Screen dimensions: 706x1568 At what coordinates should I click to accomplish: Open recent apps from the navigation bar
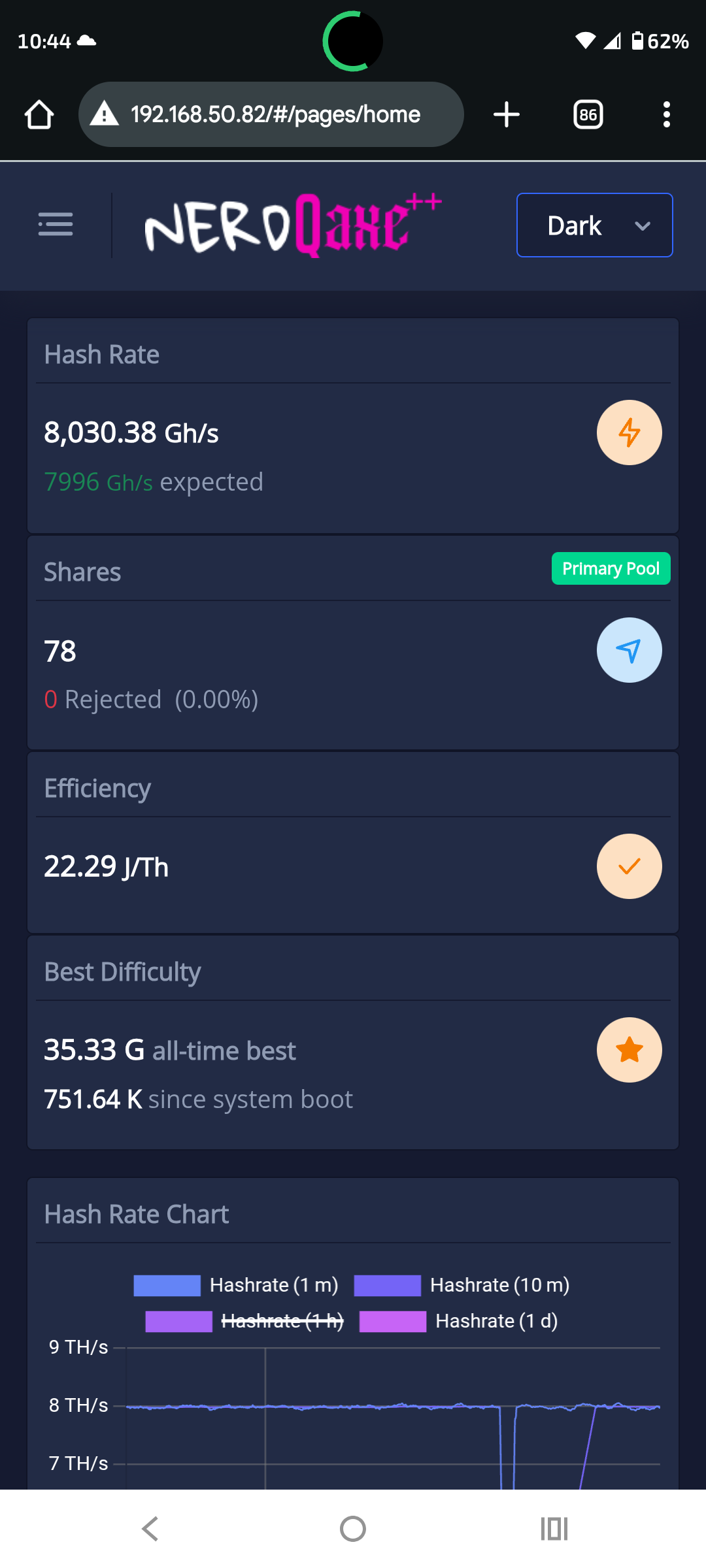click(x=554, y=1529)
